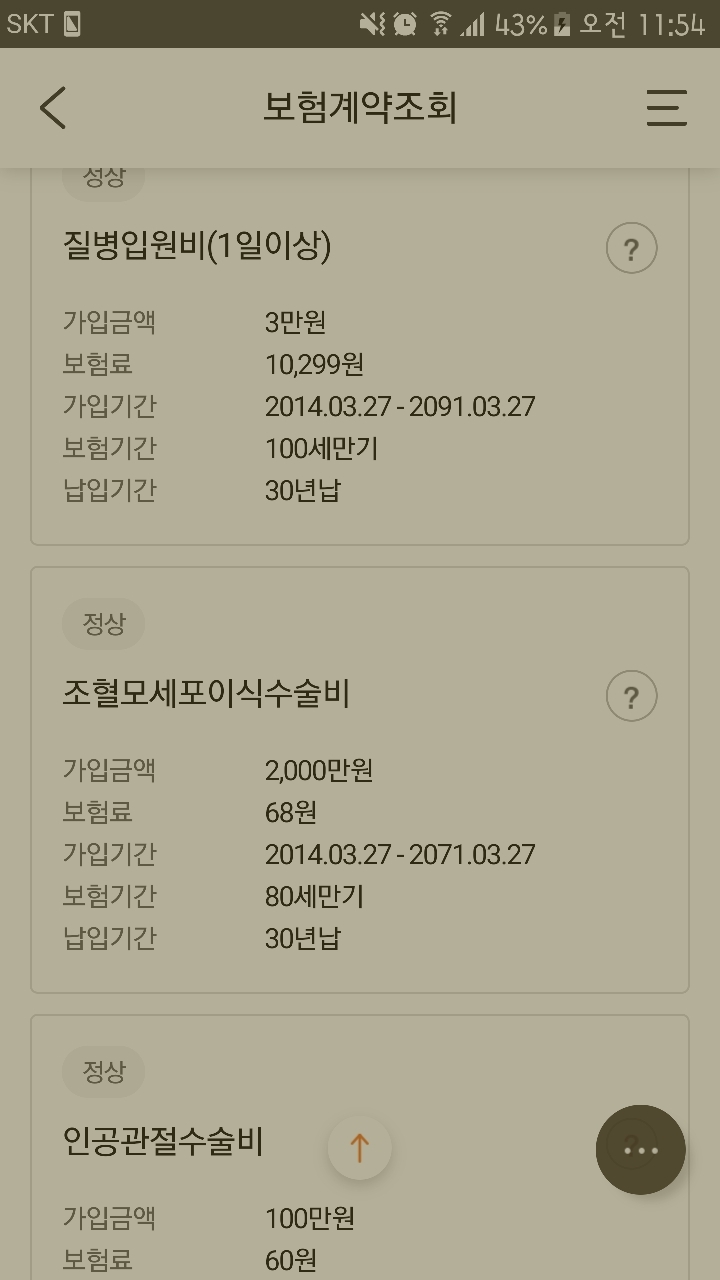
Task: Go back from 보험계약조회
Action: (x=53, y=107)
